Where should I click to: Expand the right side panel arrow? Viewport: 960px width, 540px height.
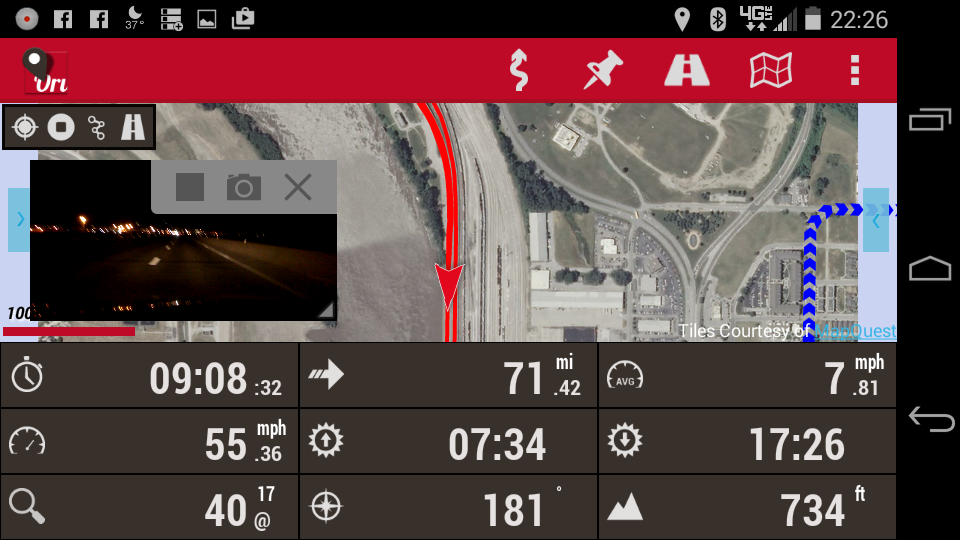pos(876,220)
